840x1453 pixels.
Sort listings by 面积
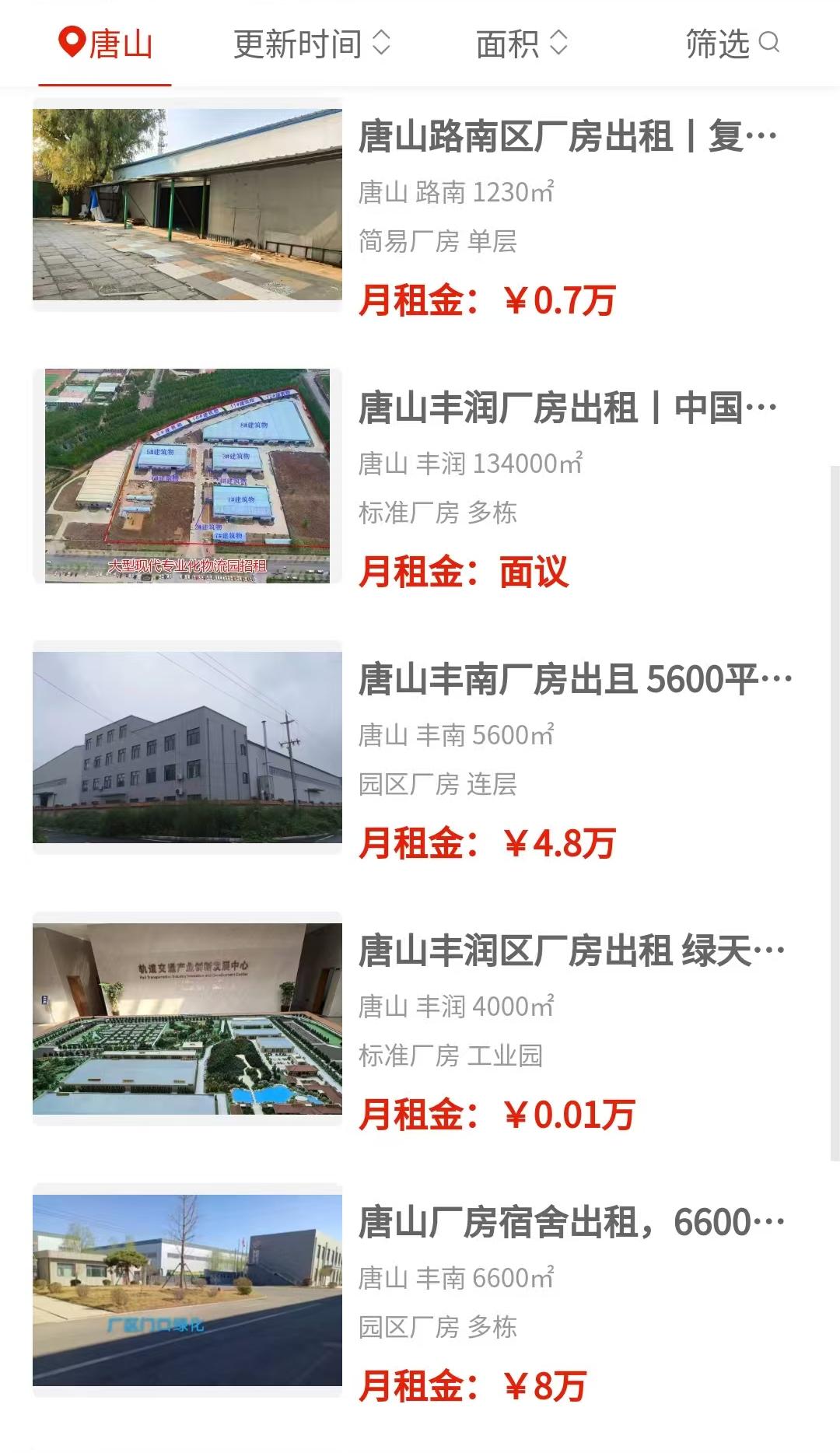coord(521,44)
